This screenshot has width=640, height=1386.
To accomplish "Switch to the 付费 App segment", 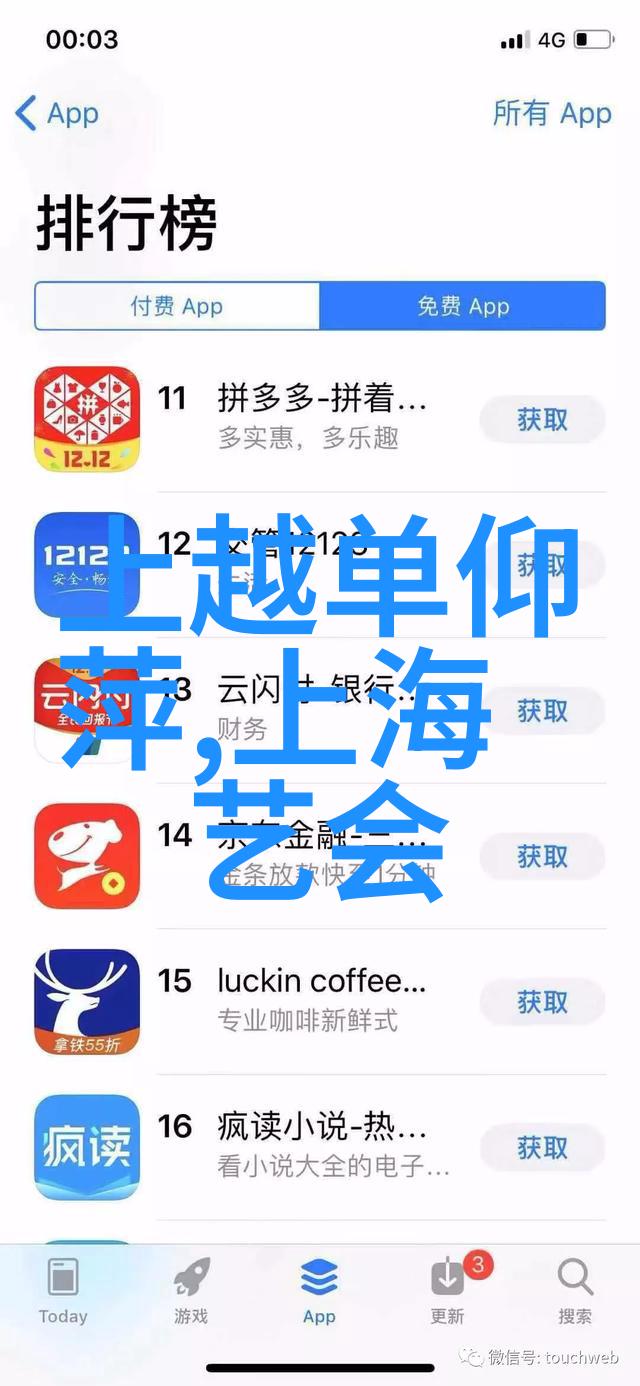I will 177,306.
